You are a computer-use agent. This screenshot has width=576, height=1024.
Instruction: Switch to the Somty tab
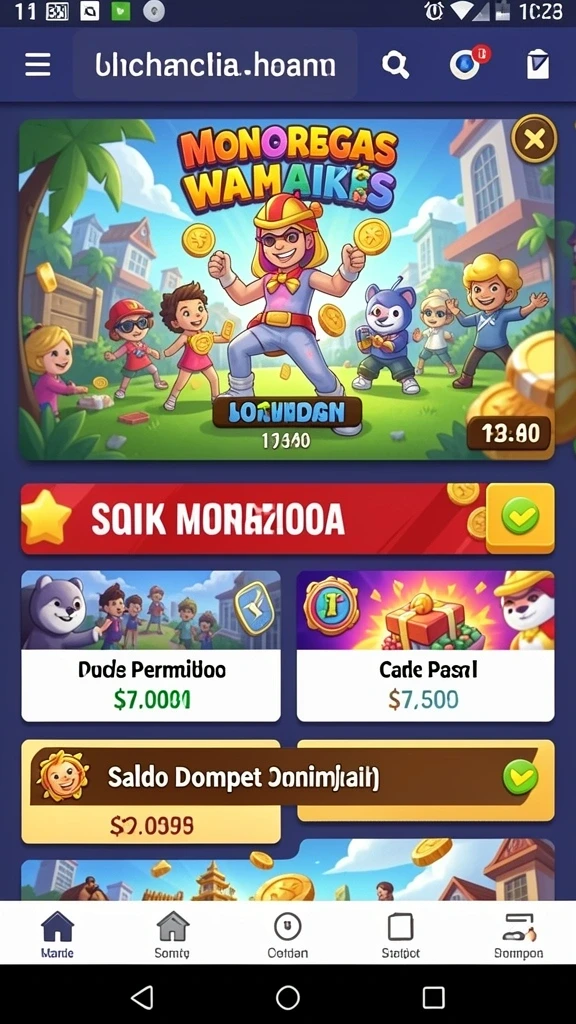point(172,935)
